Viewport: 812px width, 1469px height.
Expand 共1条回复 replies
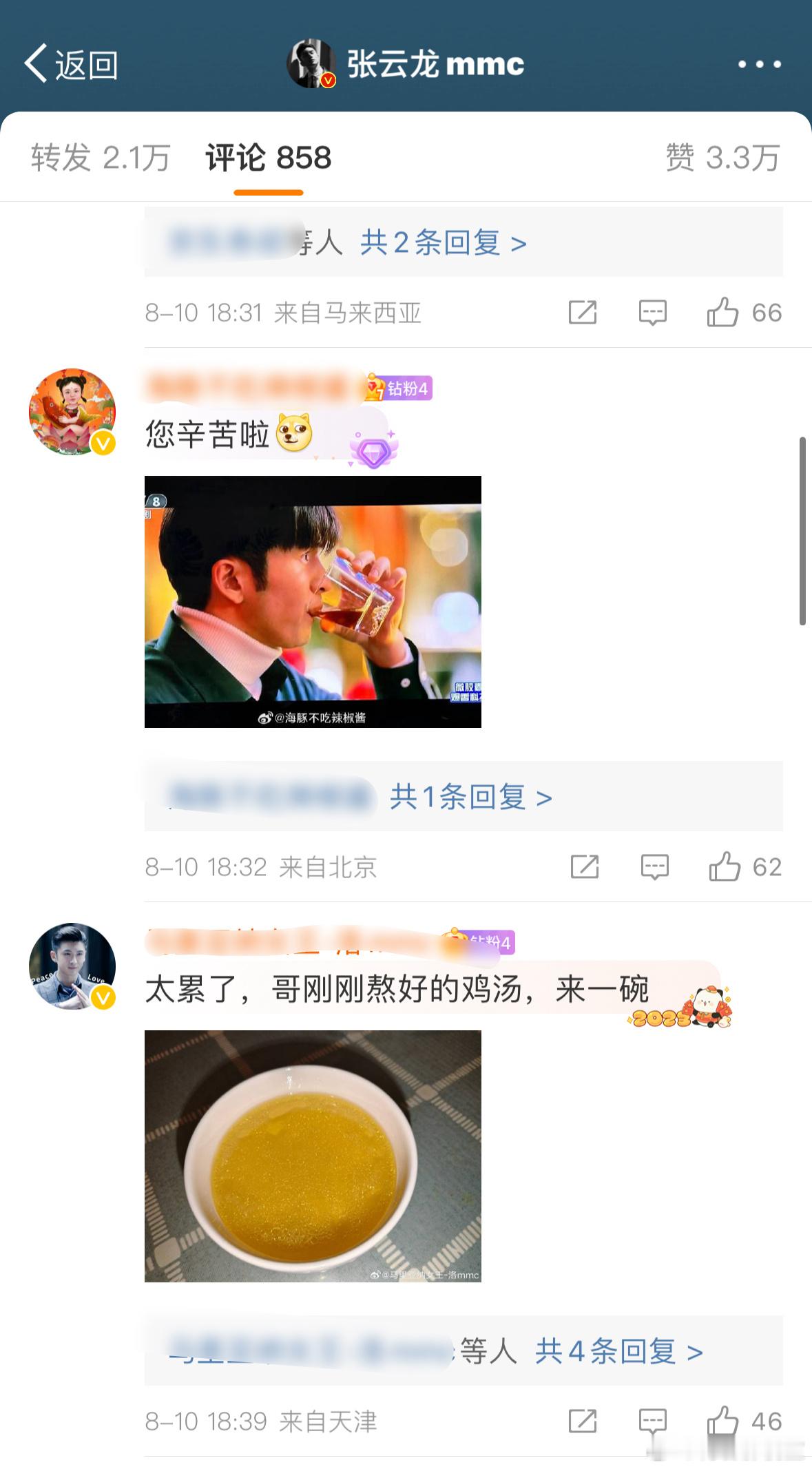tap(471, 797)
